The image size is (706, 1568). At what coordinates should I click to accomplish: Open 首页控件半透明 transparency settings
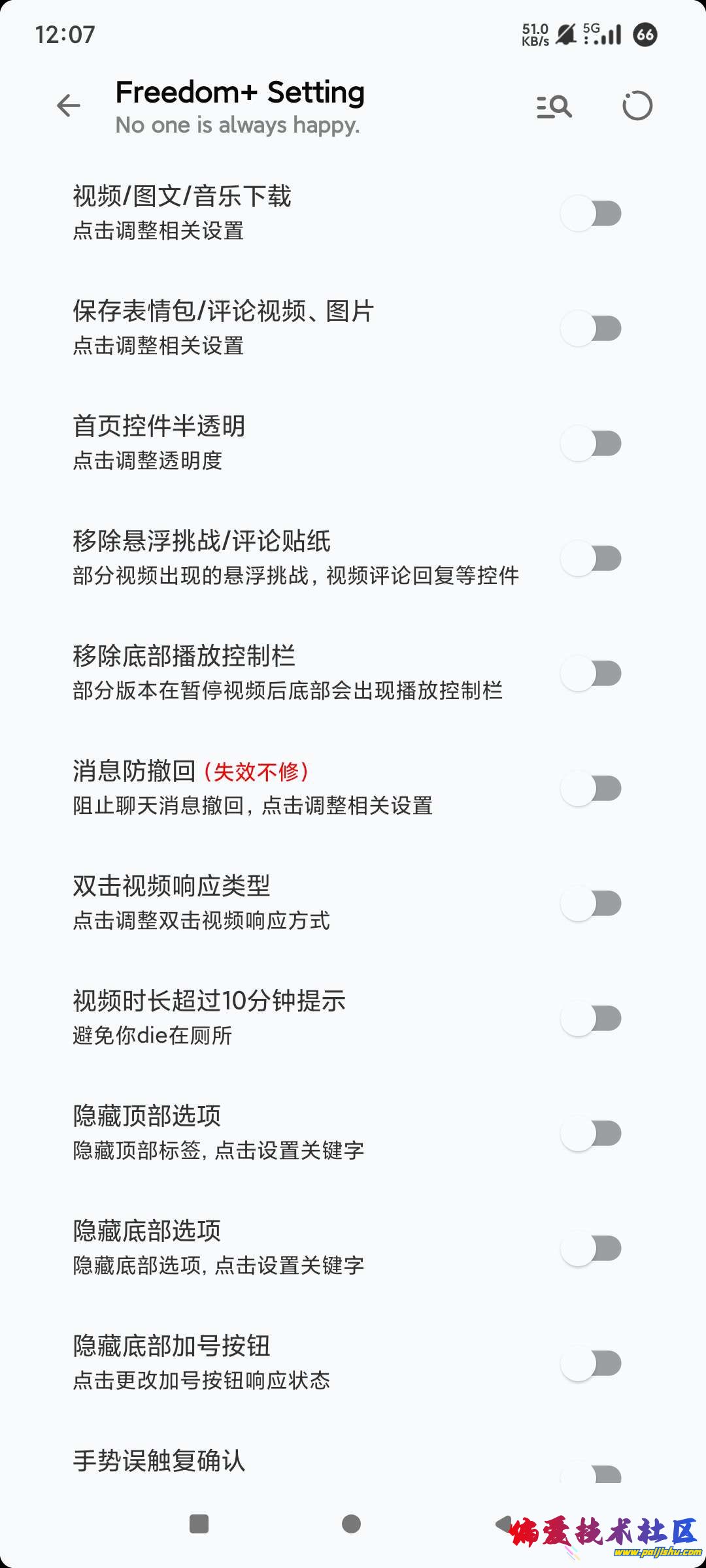click(261, 443)
